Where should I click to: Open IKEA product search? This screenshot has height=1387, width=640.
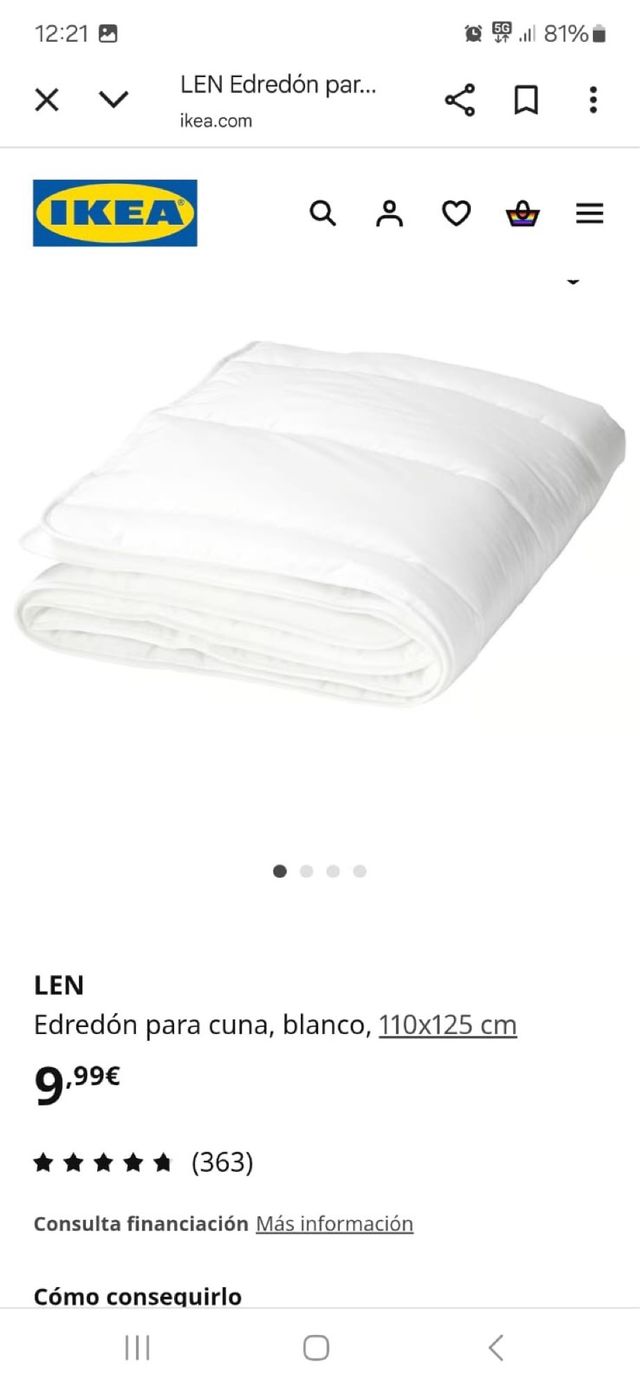[322, 213]
